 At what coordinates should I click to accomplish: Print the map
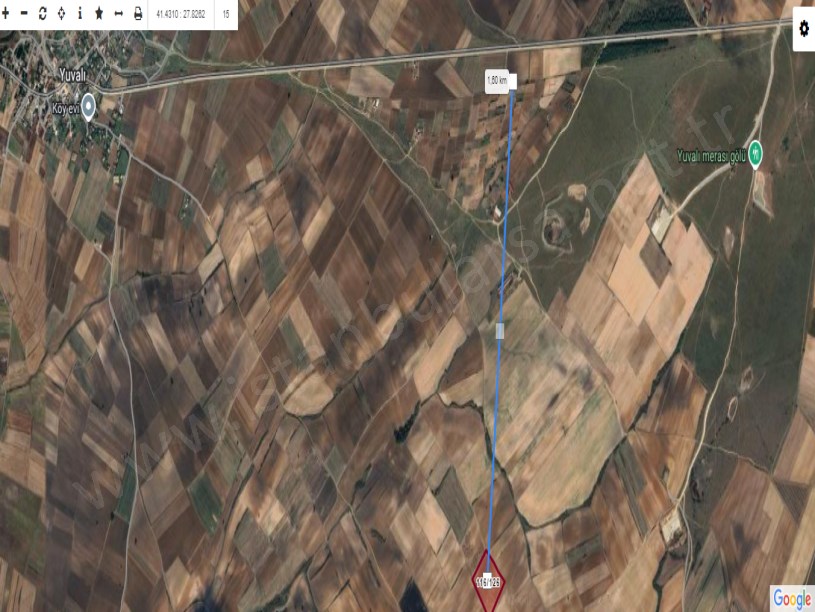point(137,14)
